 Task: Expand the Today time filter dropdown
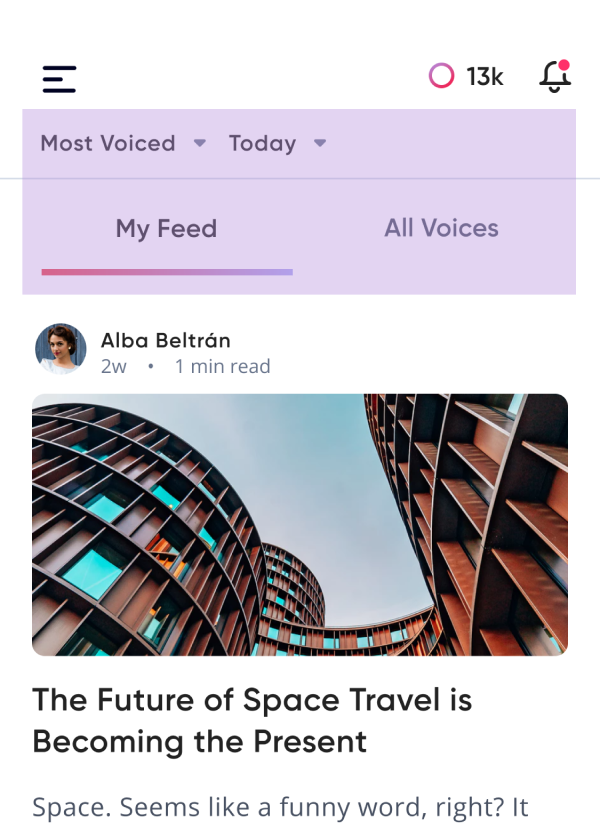[x=277, y=143]
